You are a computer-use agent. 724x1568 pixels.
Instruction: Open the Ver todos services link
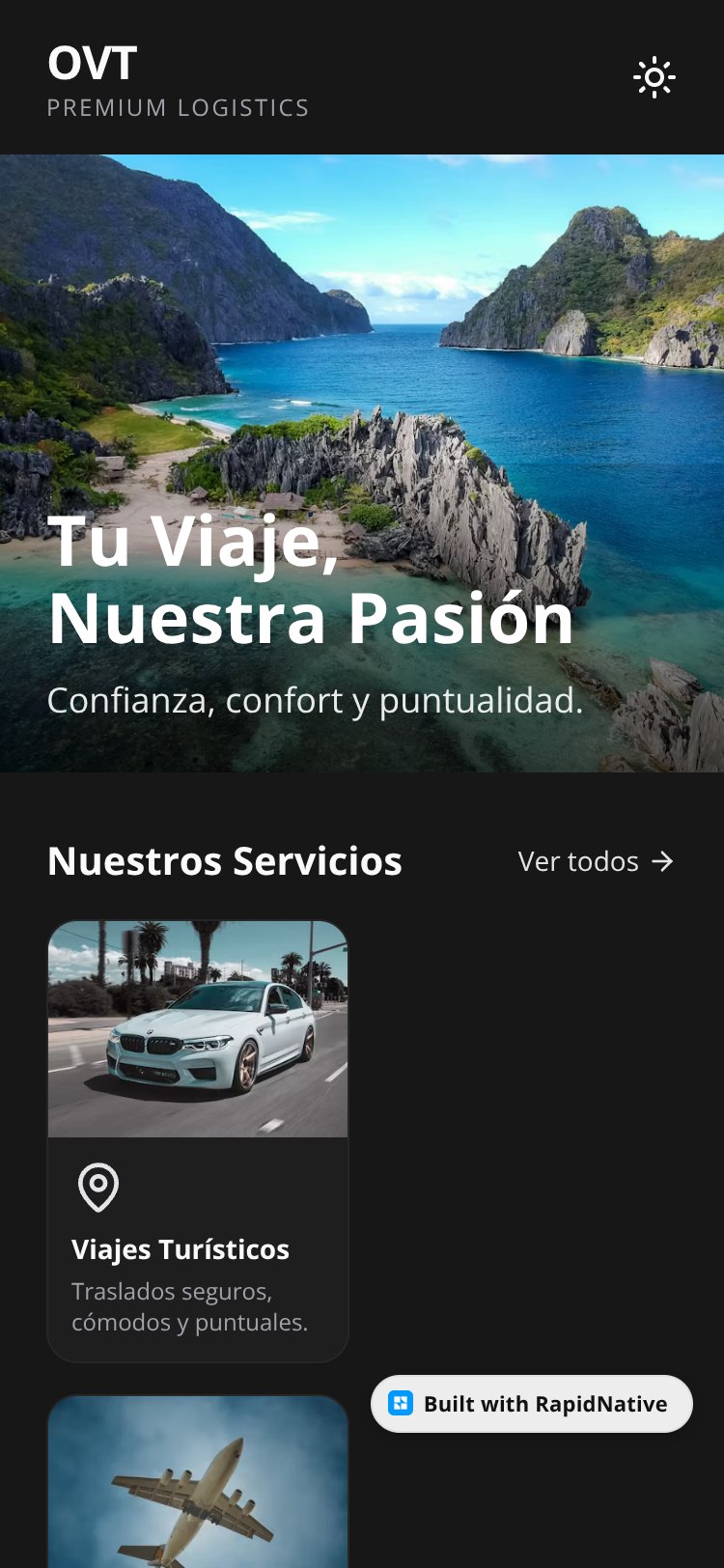pos(596,861)
